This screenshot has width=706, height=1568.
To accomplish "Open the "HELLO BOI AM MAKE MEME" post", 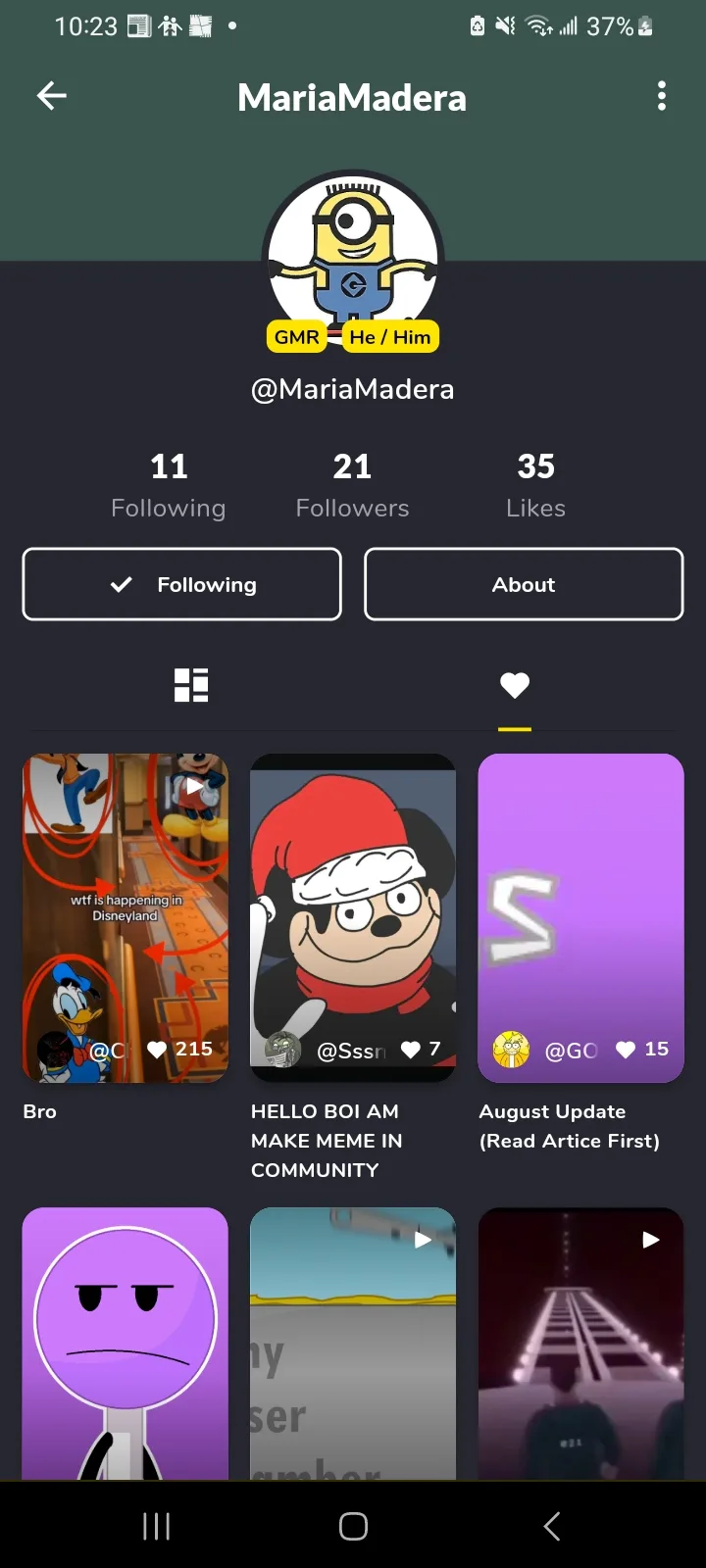I will coord(353,918).
